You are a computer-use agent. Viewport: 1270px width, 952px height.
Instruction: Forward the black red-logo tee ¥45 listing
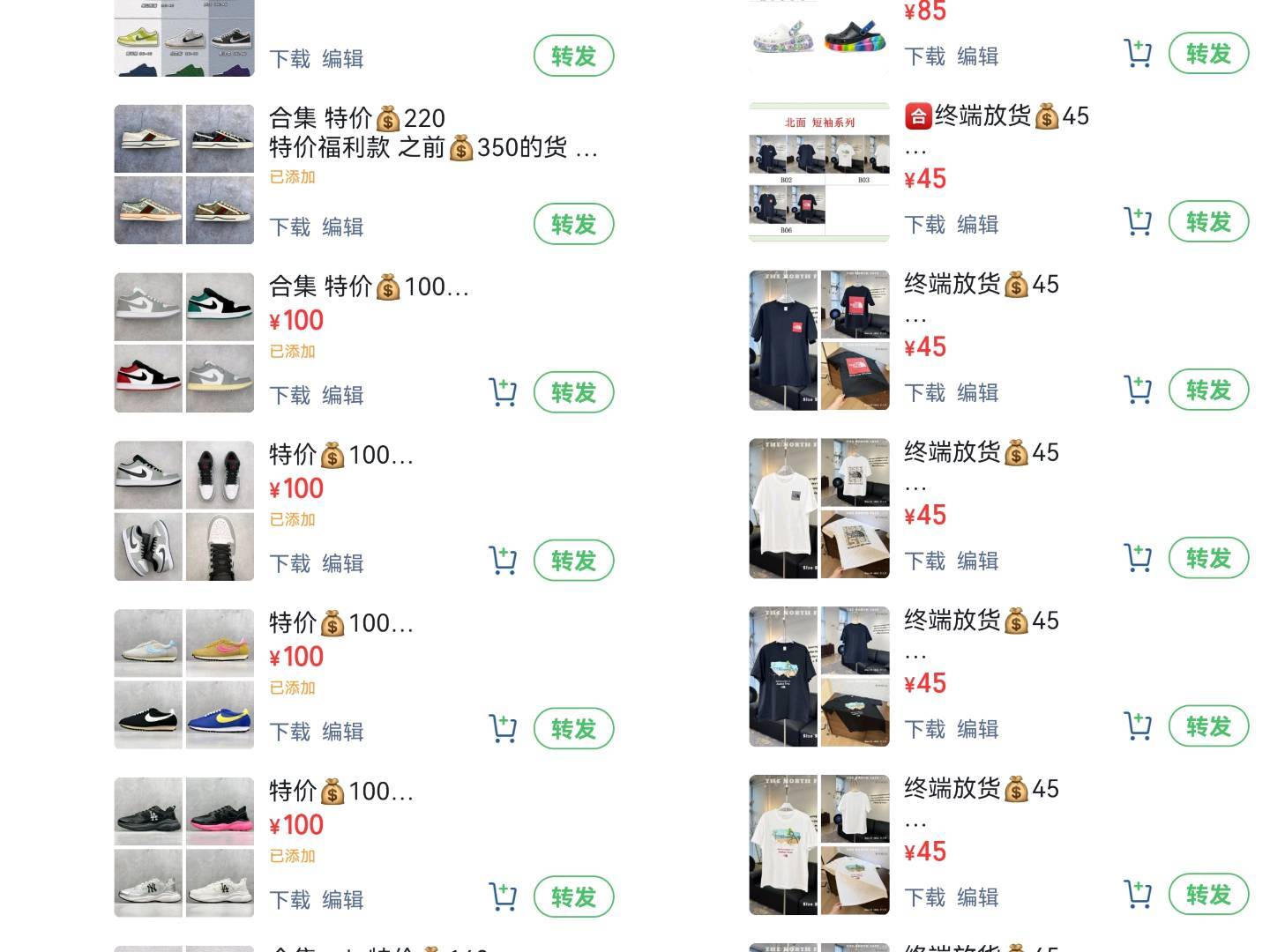[1208, 390]
